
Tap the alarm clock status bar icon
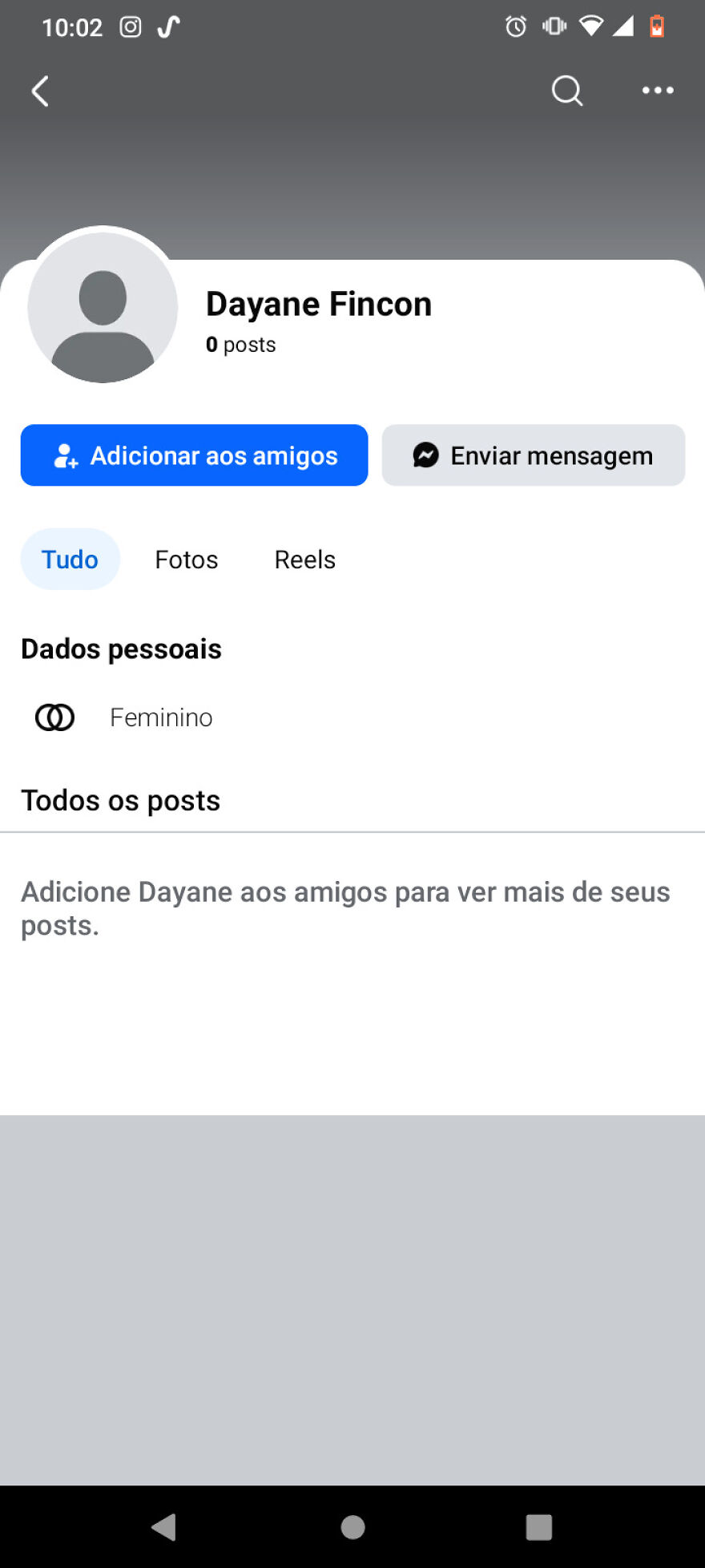tap(515, 26)
